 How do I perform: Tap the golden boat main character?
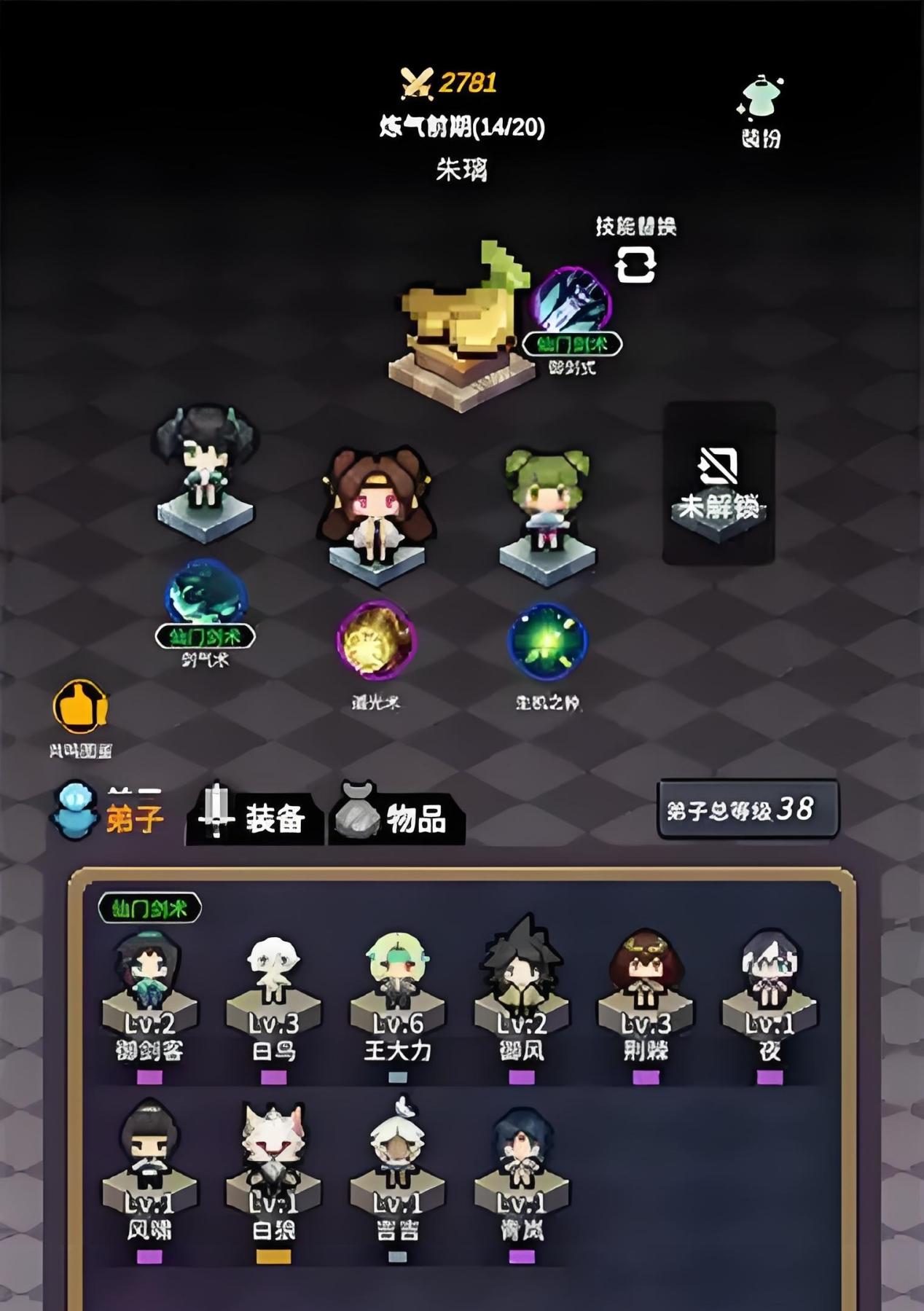pos(463,321)
